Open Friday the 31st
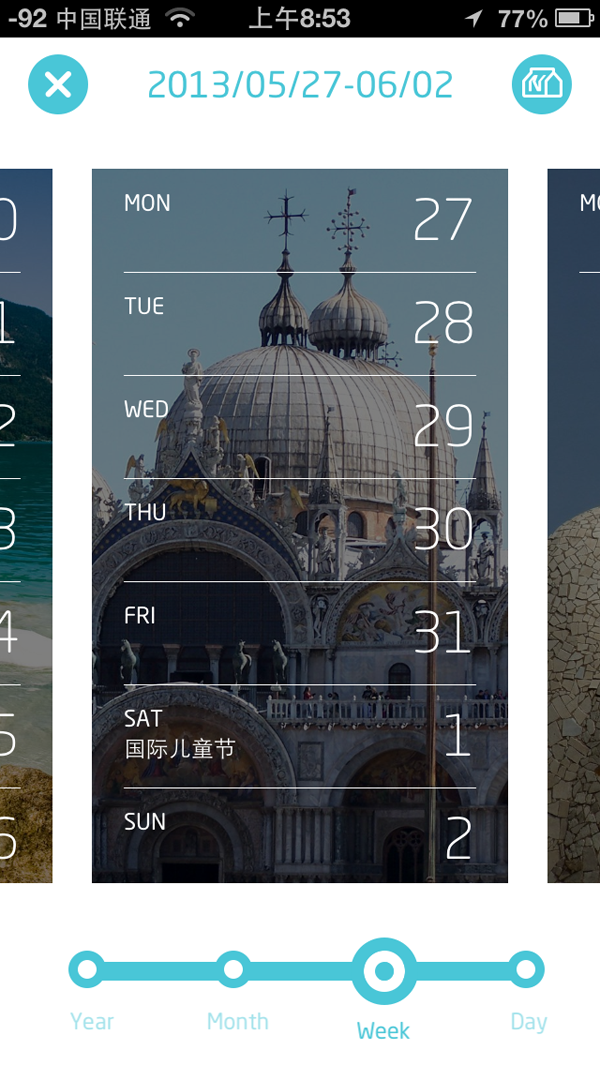The height and width of the screenshot is (1065, 600). pos(300,633)
